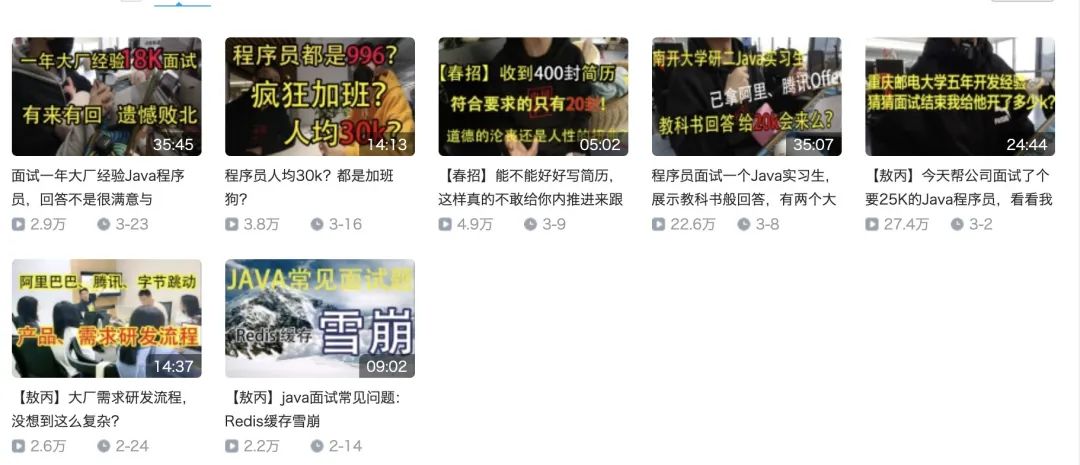Screen dimensions: 1080x465
Task: Watch the Java实习生面试 35:07 video
Action: click(x=746, y=97)
